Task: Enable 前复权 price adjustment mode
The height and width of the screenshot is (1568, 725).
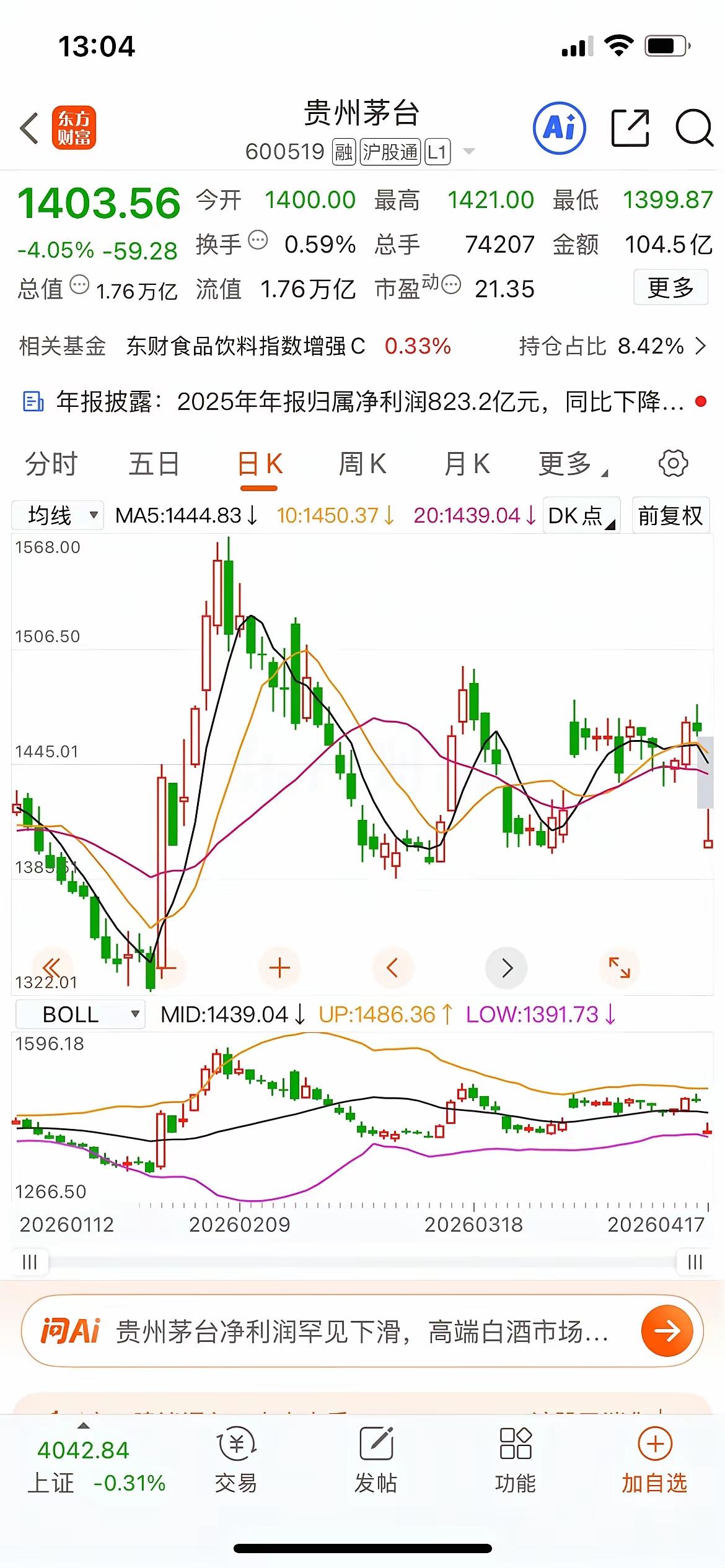Action: click(x=670, y=515)
